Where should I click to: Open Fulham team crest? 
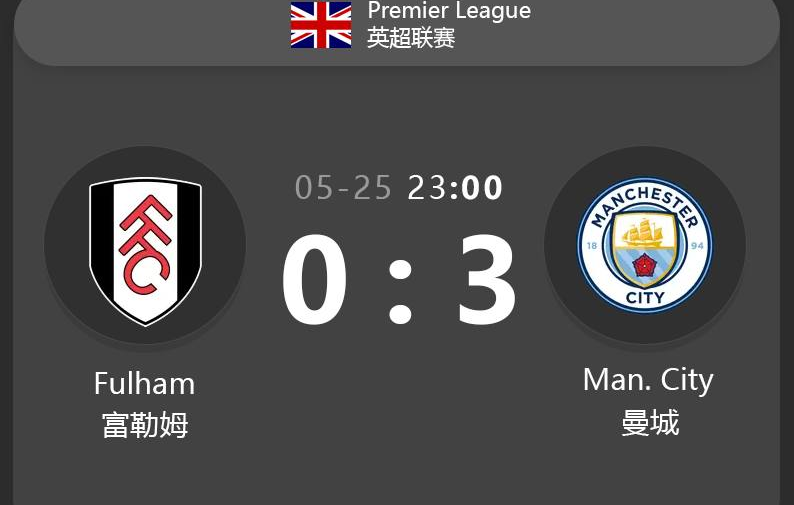145,246
